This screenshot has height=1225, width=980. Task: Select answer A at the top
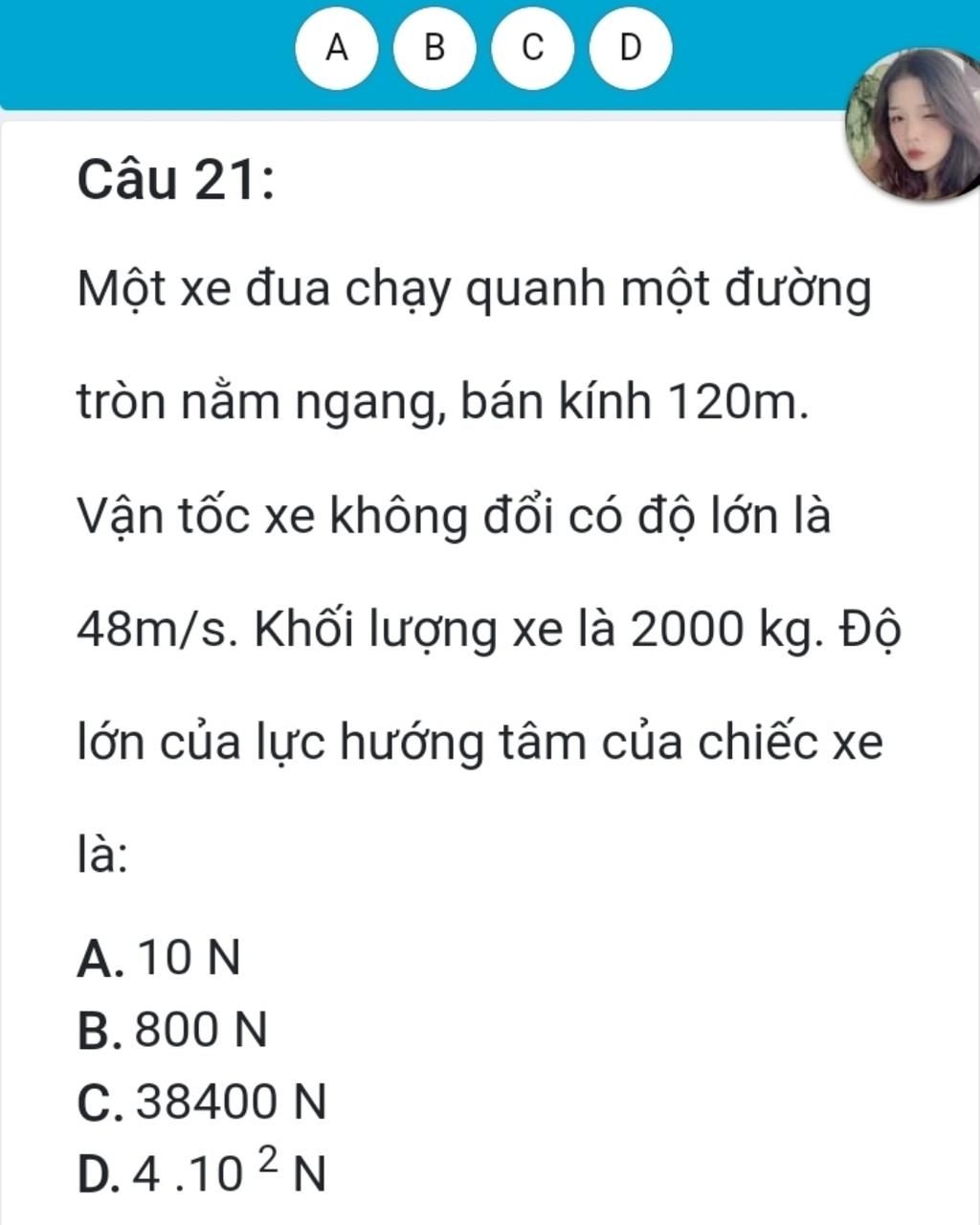[336, 47]
